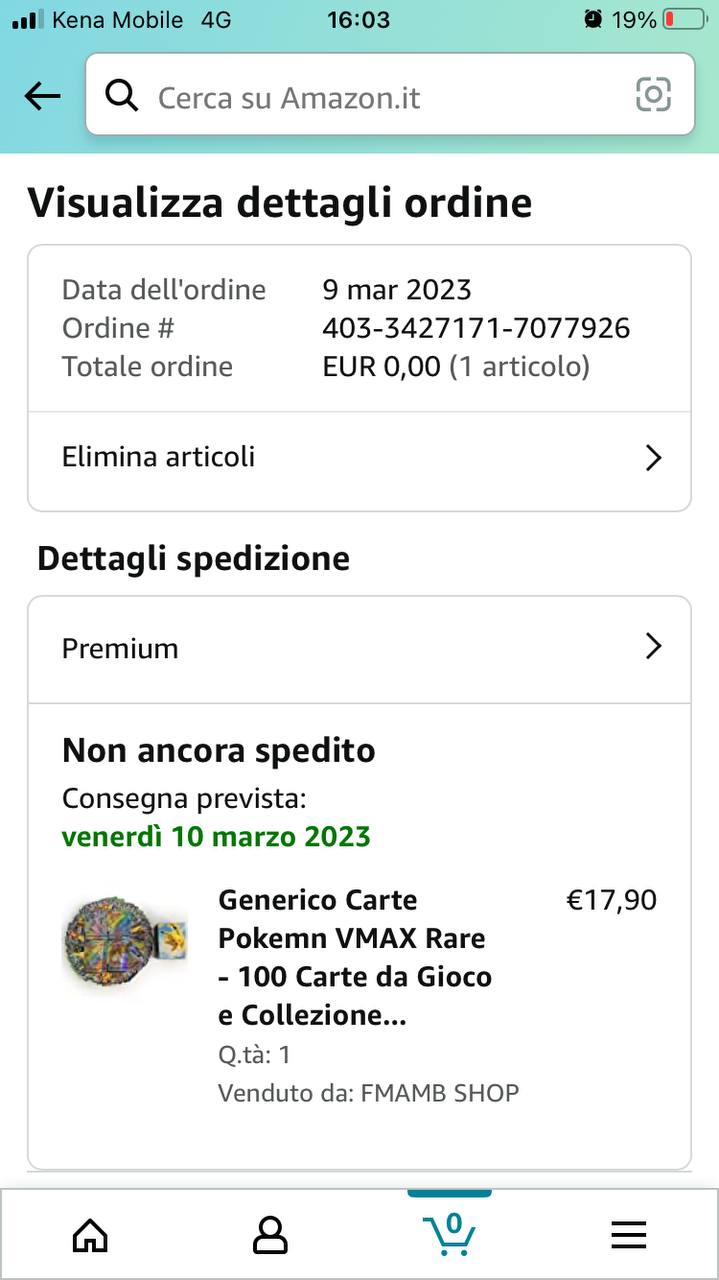Switch to the account profile tab
Screen dimensions: 719x1280
pyautogui.click(x=270, y=1236)
